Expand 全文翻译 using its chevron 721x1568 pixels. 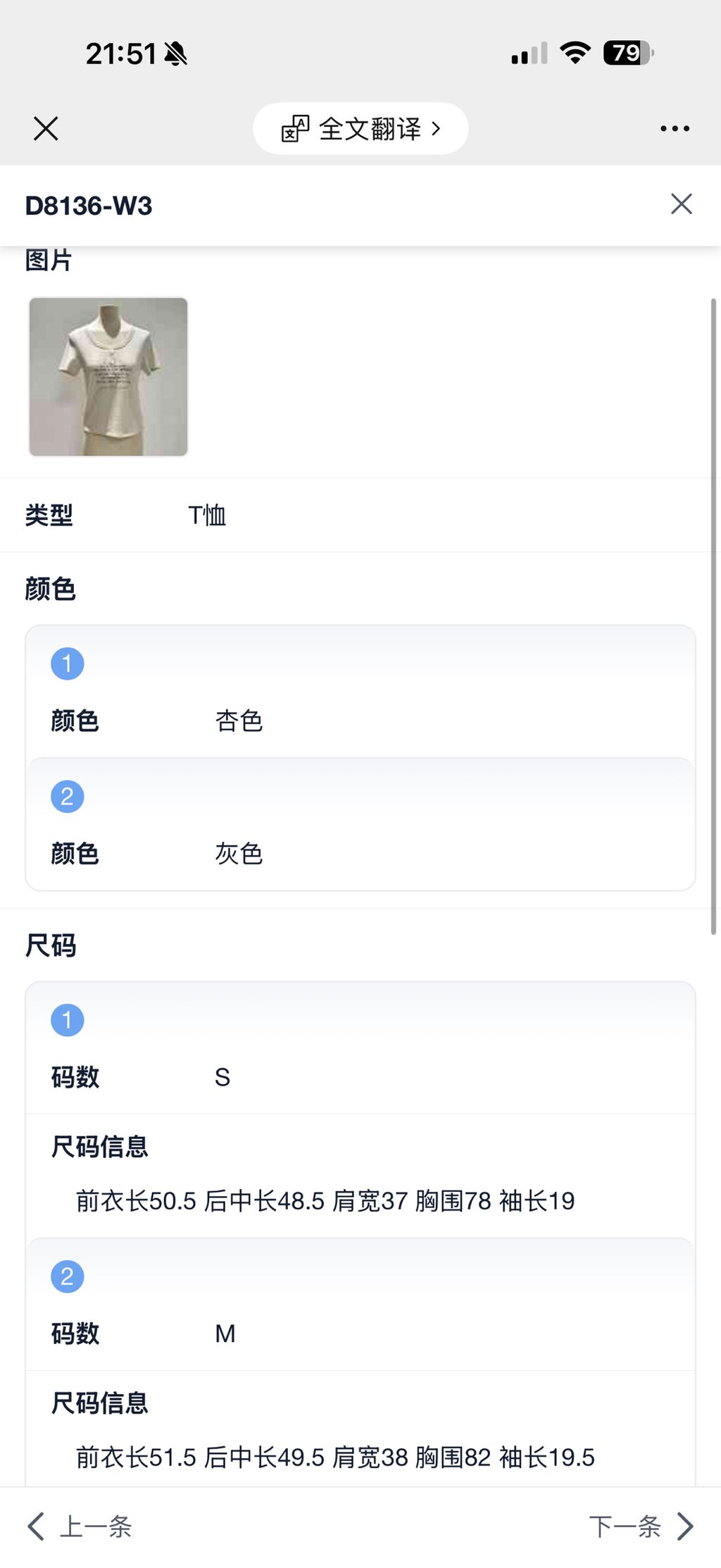(439, 128)
